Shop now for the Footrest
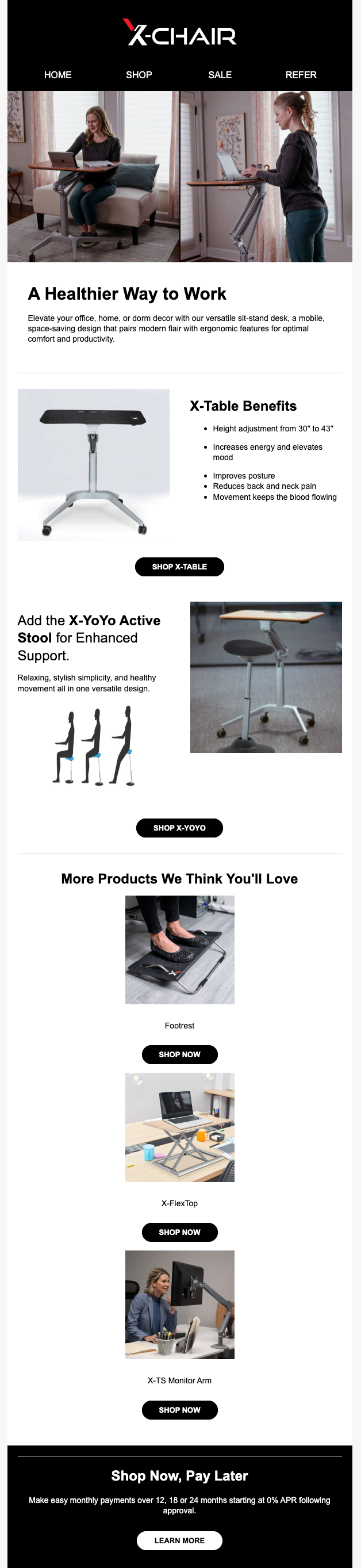Image resolution: width=361 pixels, height=1568 pixels. [x=179, y=1054]
